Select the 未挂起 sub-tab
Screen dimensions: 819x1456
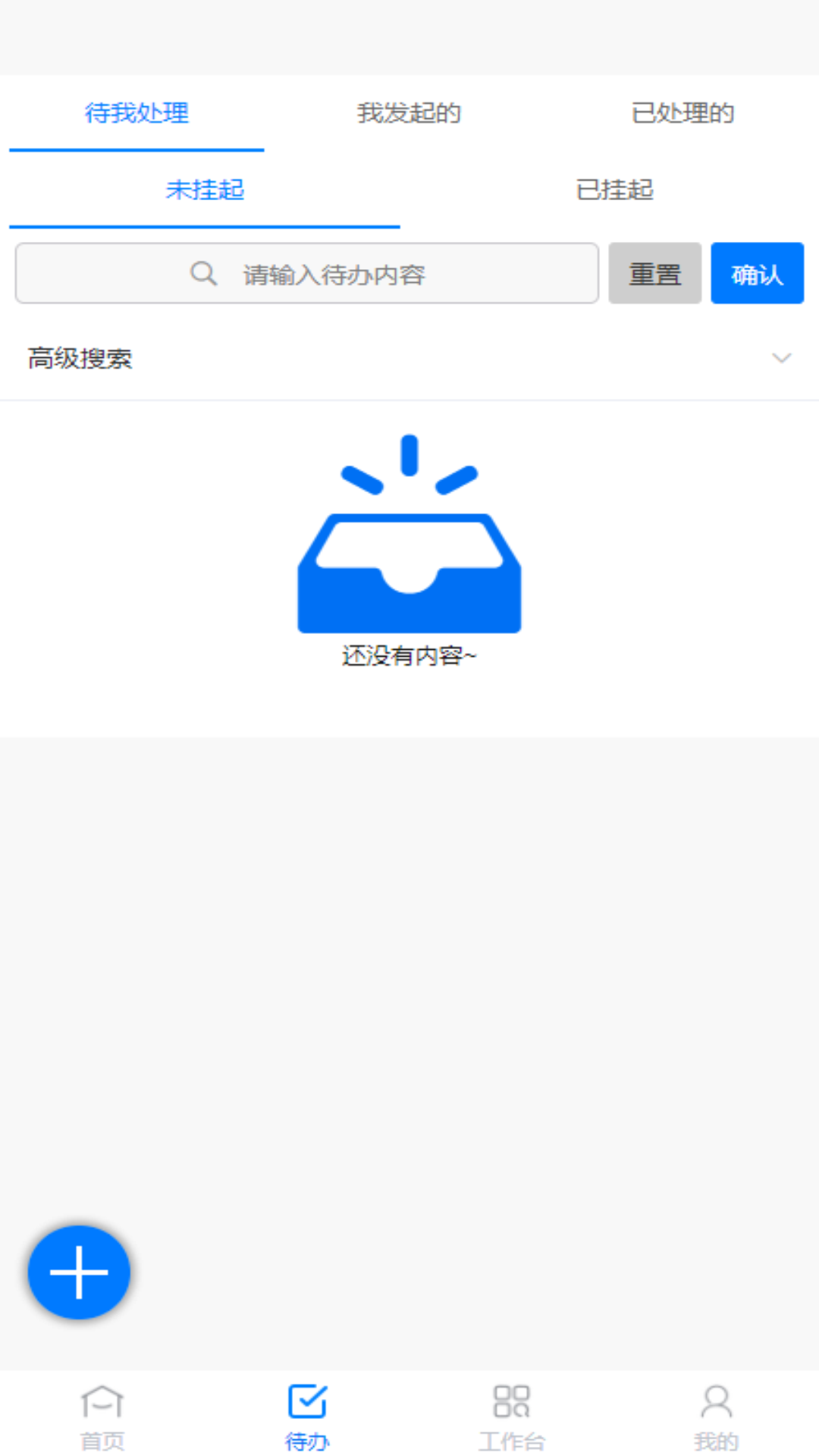[205, 190]
